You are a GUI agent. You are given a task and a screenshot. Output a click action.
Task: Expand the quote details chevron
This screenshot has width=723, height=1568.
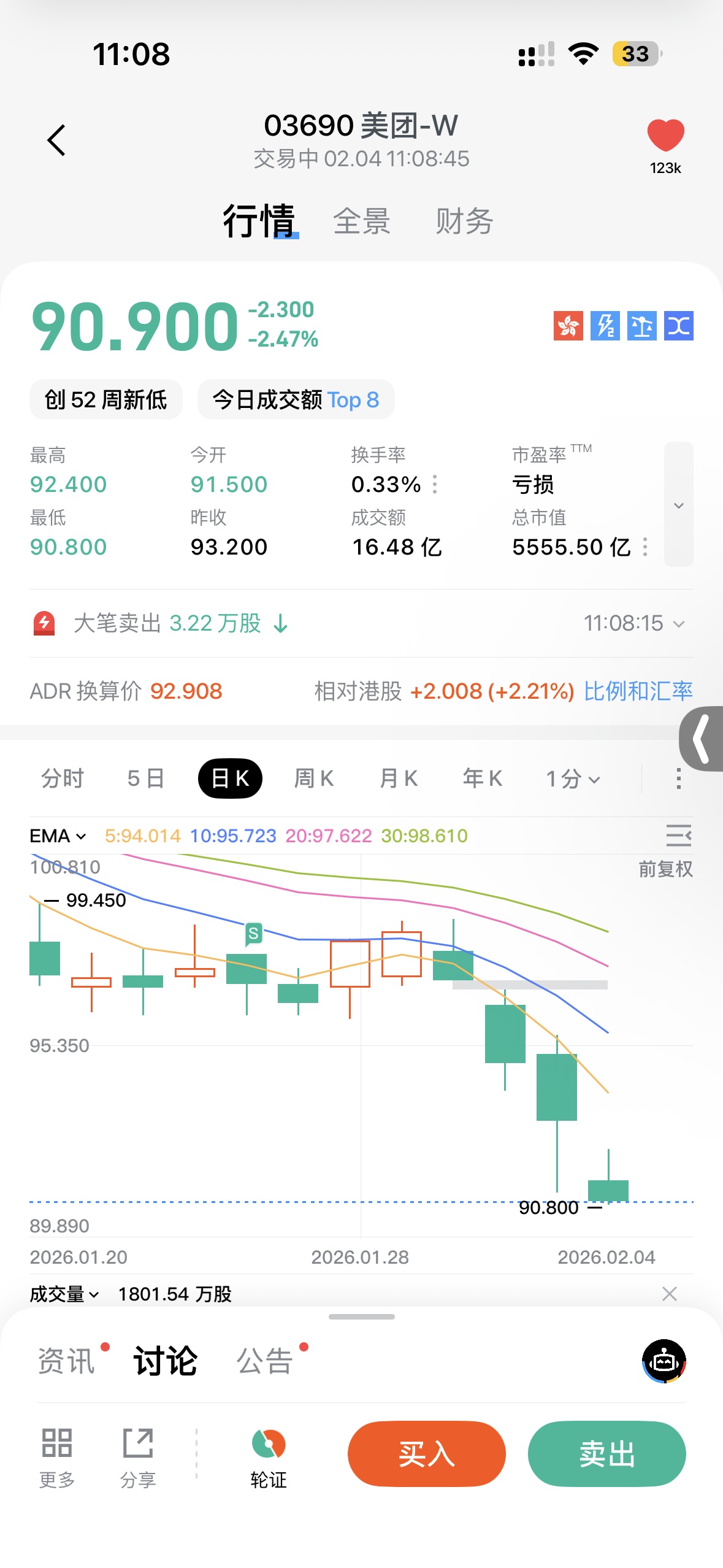[x=678, y=505]
